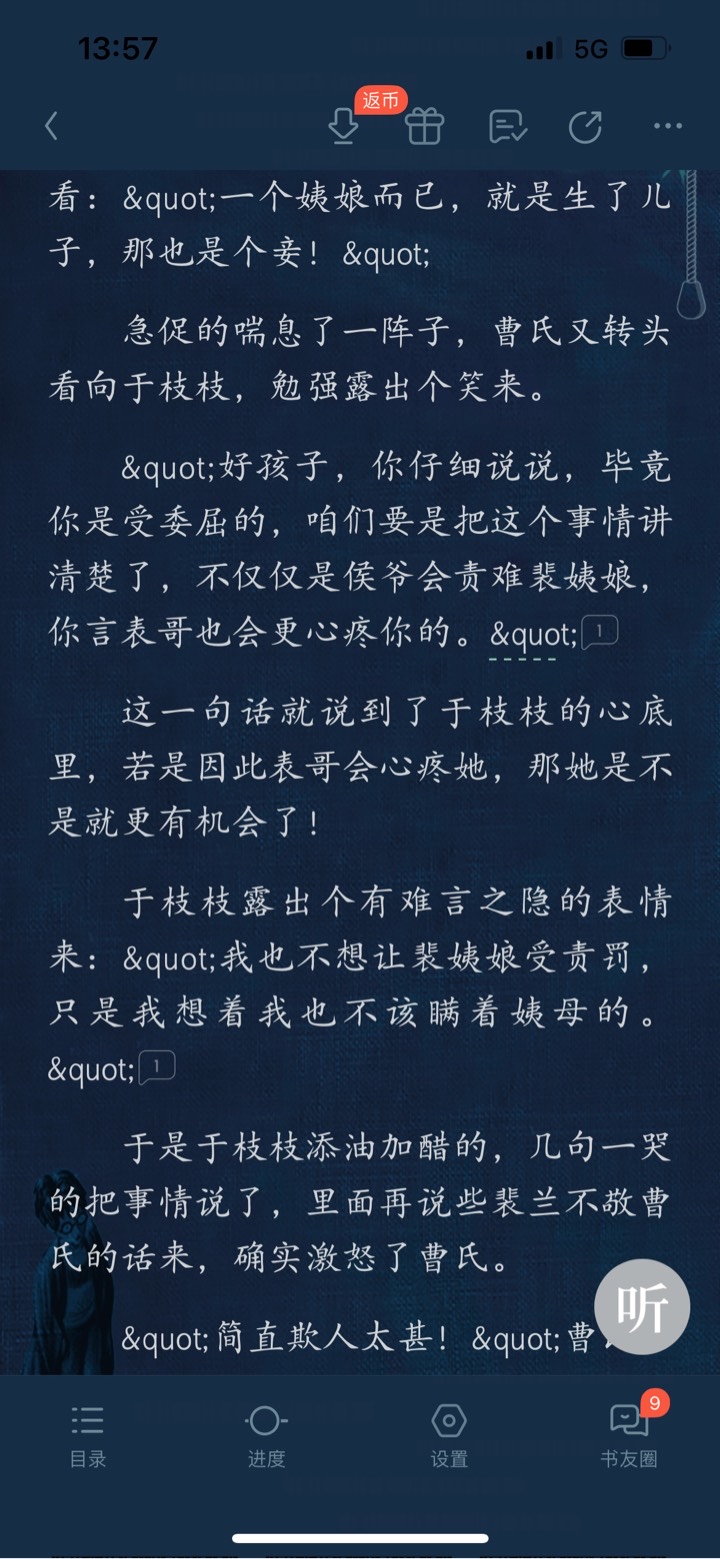
Task: Open the 设置 reader settings
Action: pyautogui.click(x=449, y=1435)
